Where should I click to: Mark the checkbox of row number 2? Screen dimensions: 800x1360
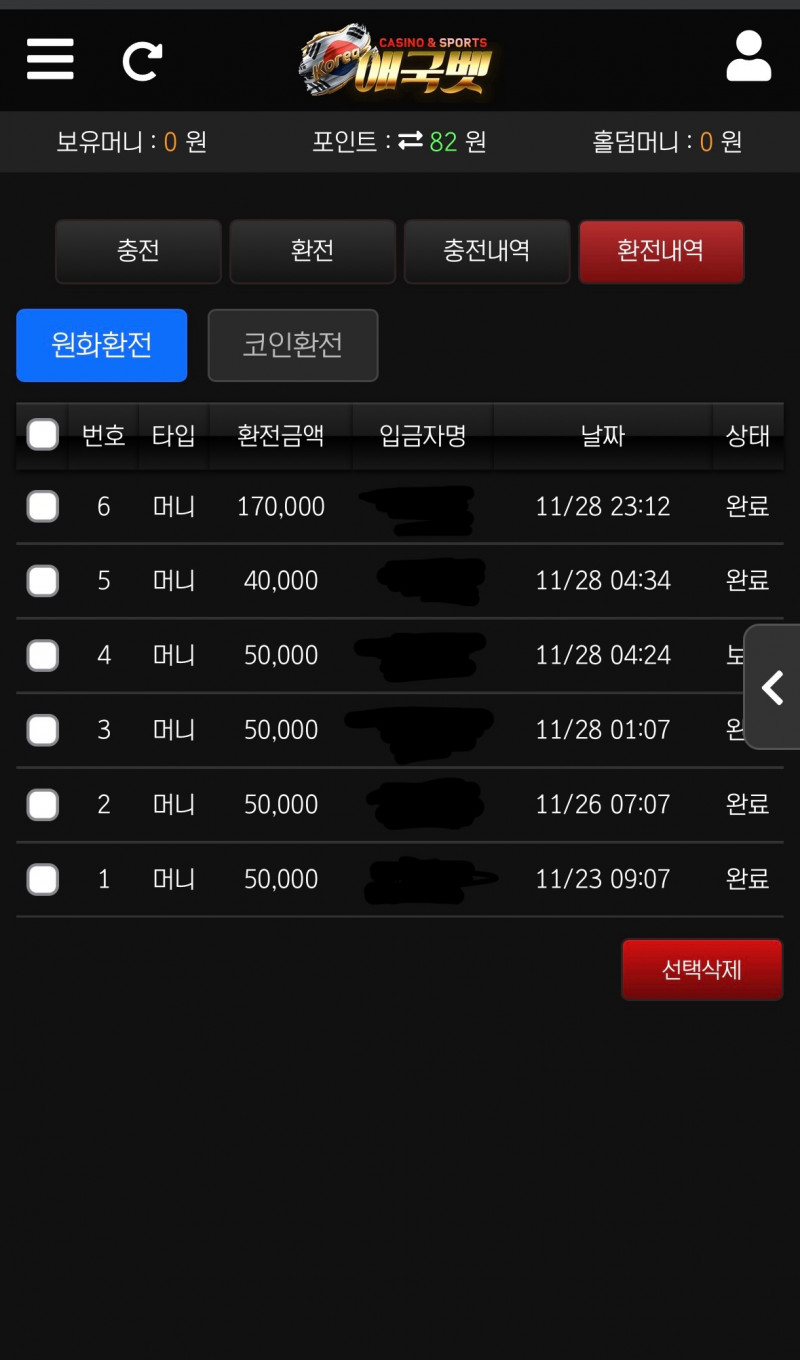[42, 804]
